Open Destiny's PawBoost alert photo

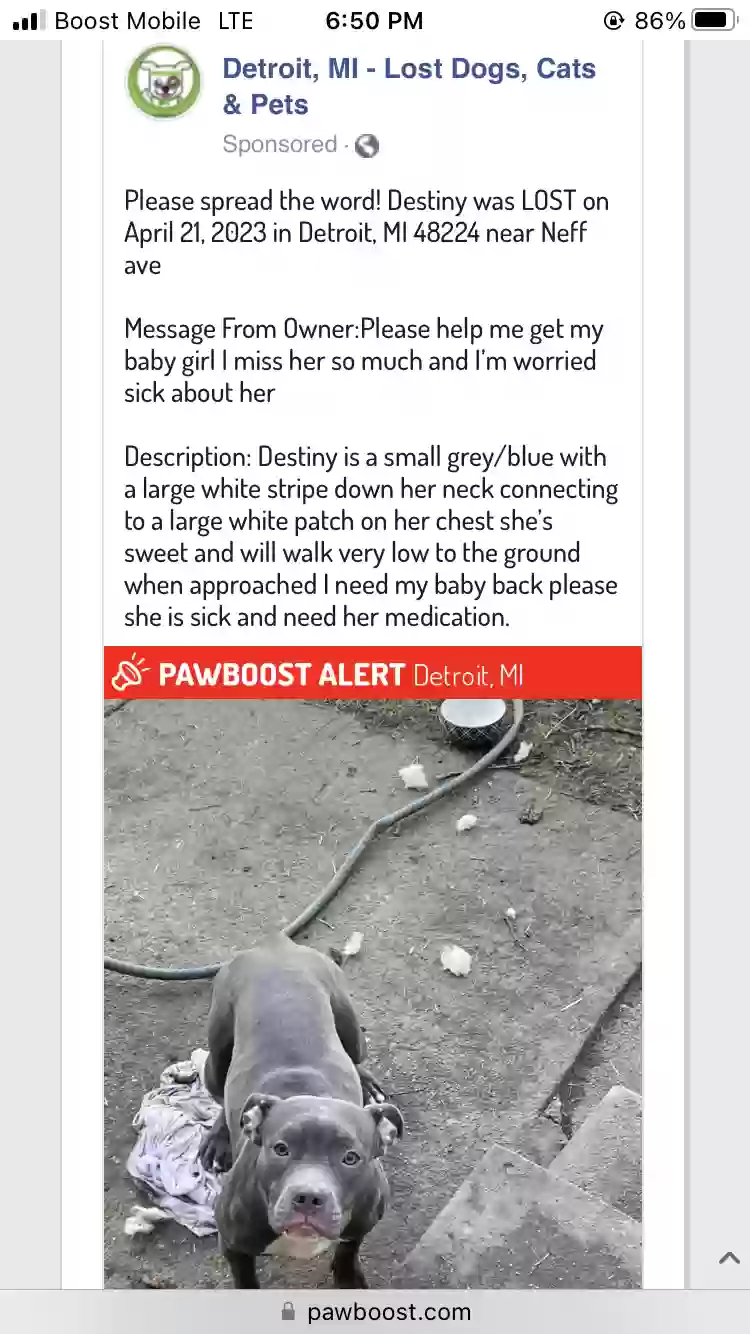[x=372, y=990]
